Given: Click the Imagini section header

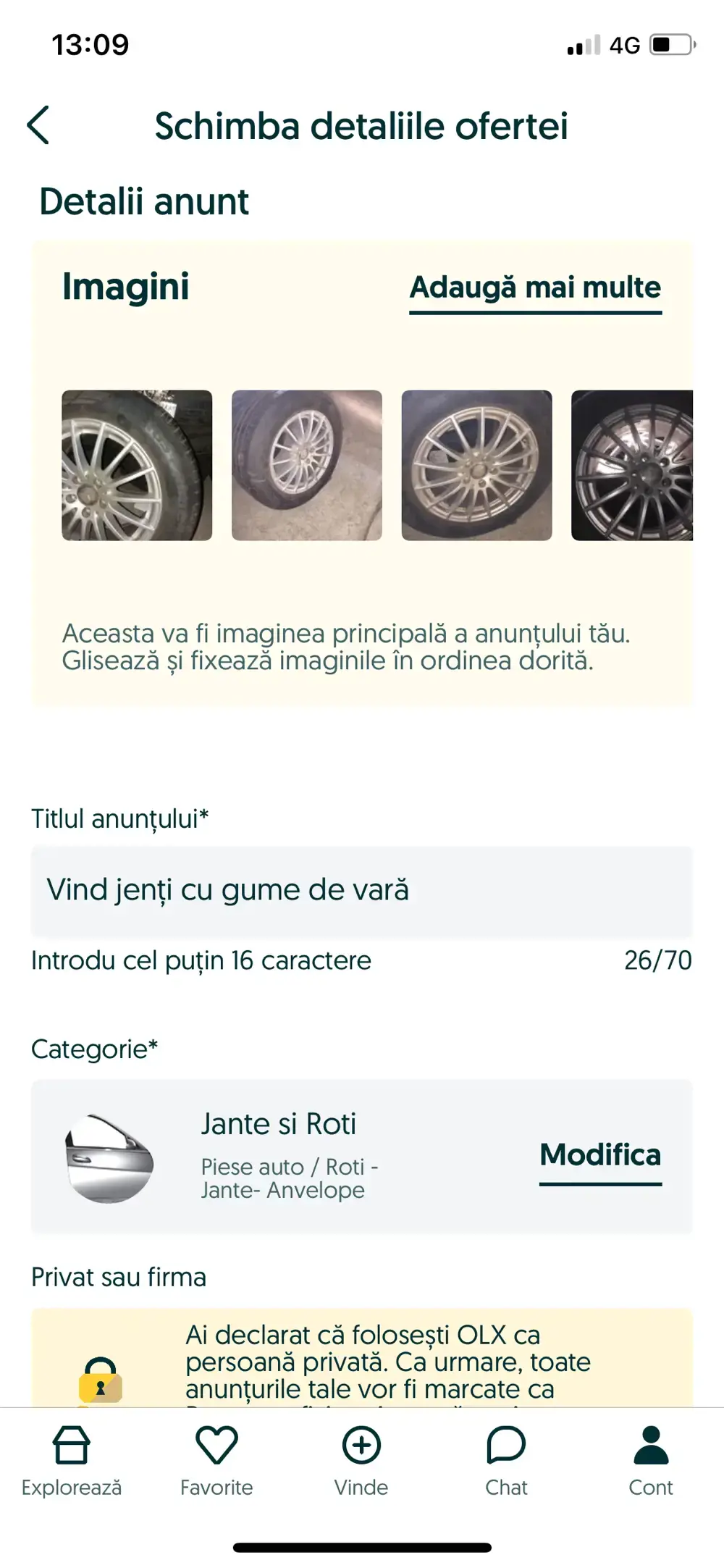Looking at the screenshot, I should coord(125,288).
